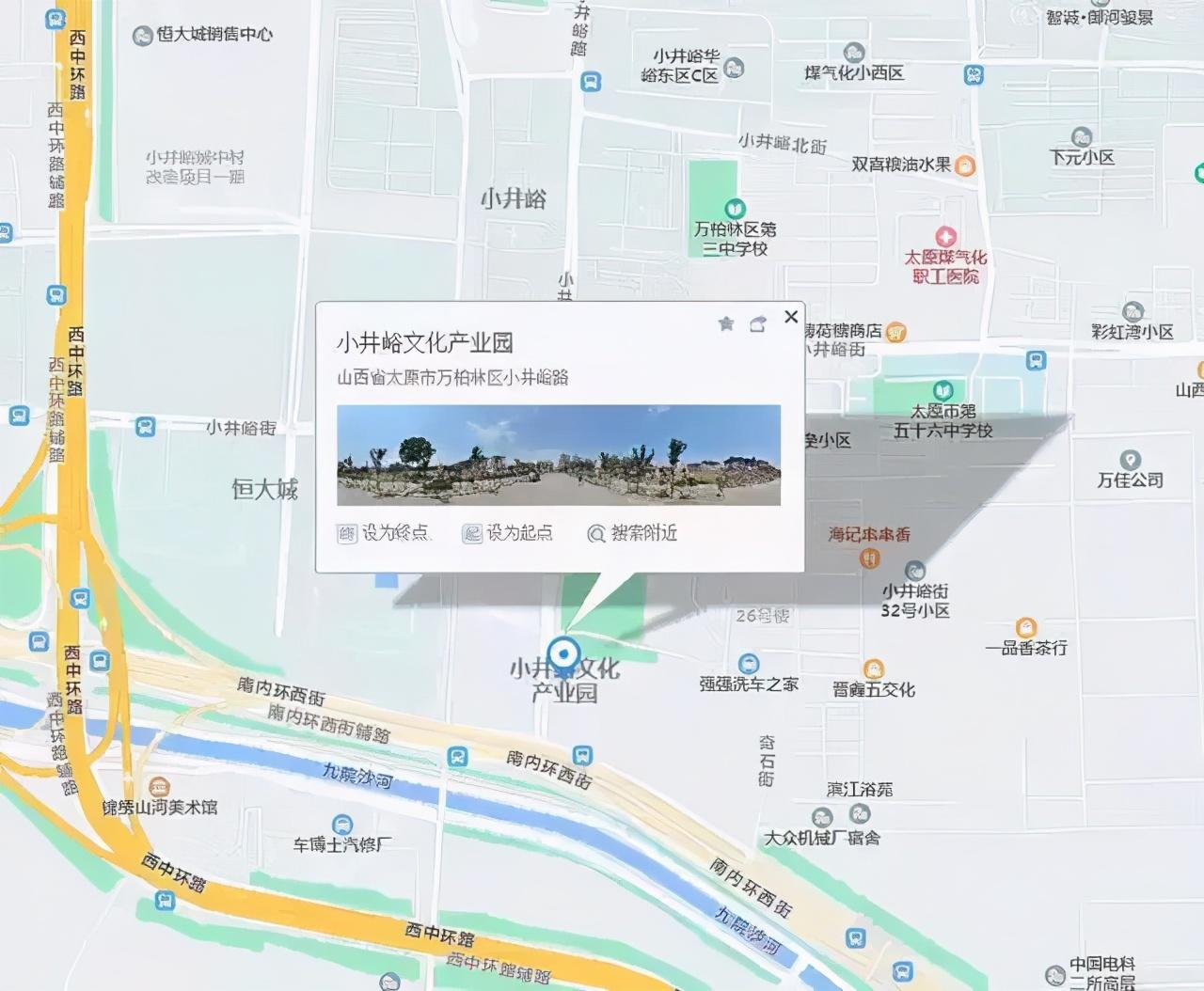Select the 太原市第五十六中学校 marker
The height and width of the screenshot is (991, 1204).
(943, 390)
